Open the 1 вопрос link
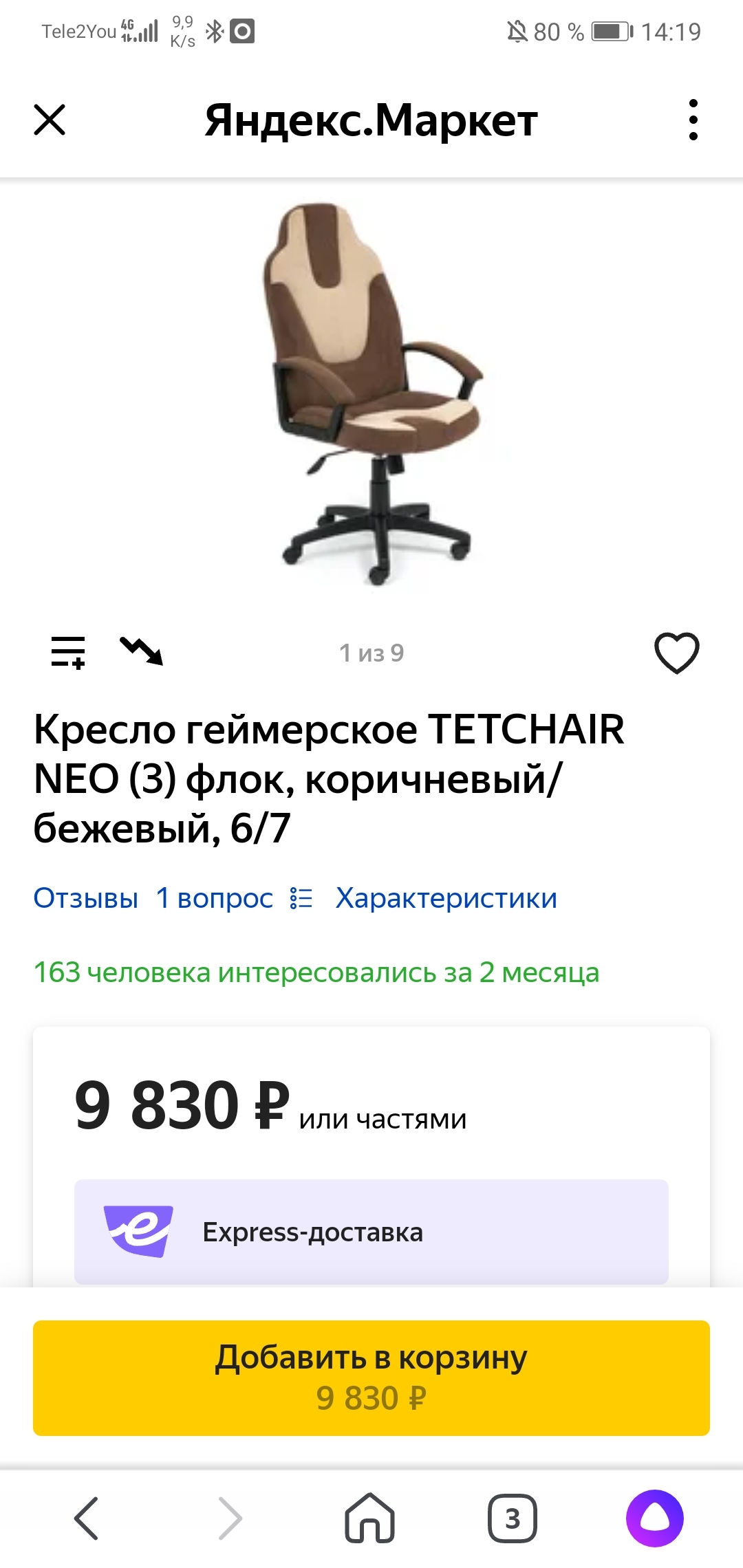Image resolution: width=743 pixels, height=1568 pixels. click(x=215, y=898)
